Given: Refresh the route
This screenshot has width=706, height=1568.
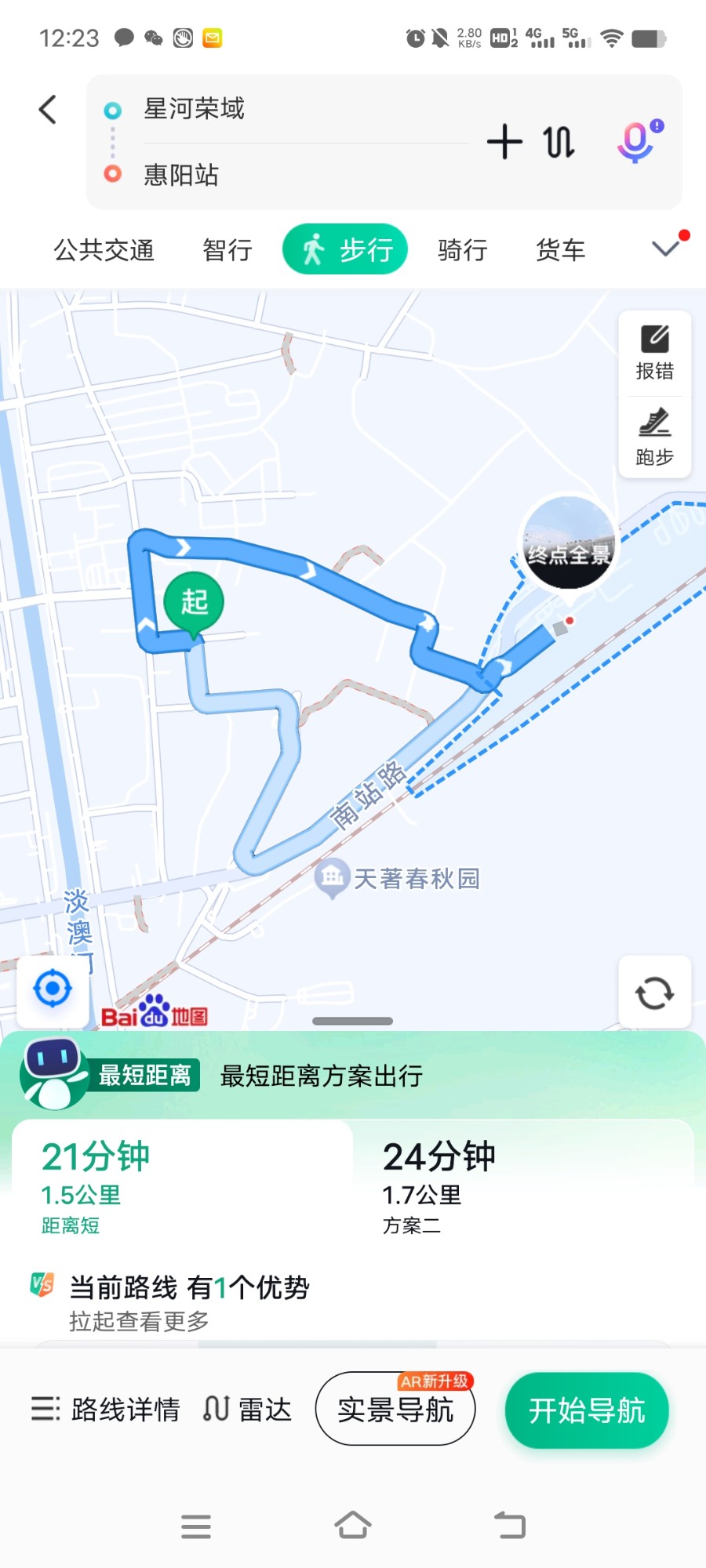Looking at the screenshot, I should pos(654,993).
